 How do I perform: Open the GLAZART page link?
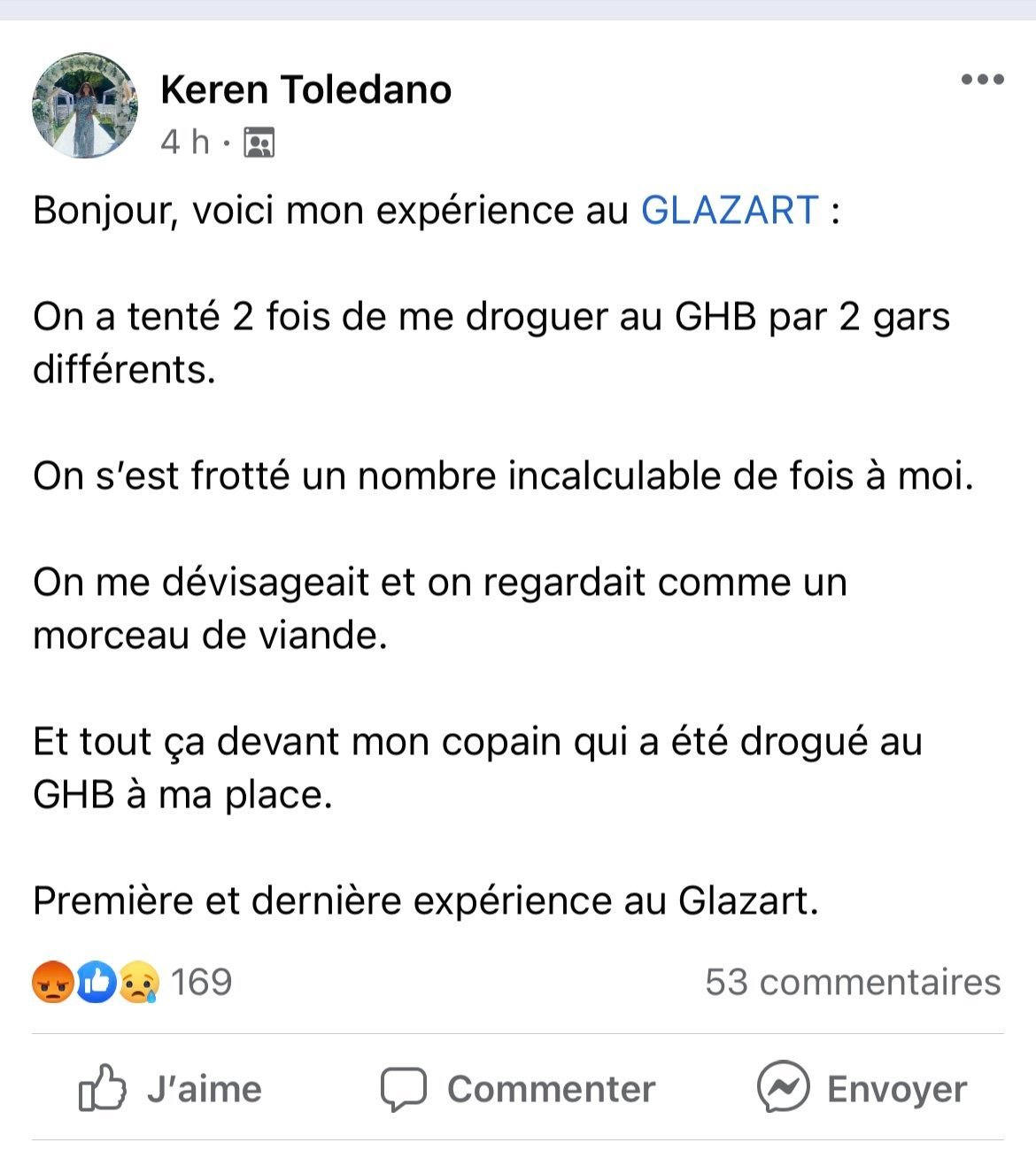(x=730, y=211)
